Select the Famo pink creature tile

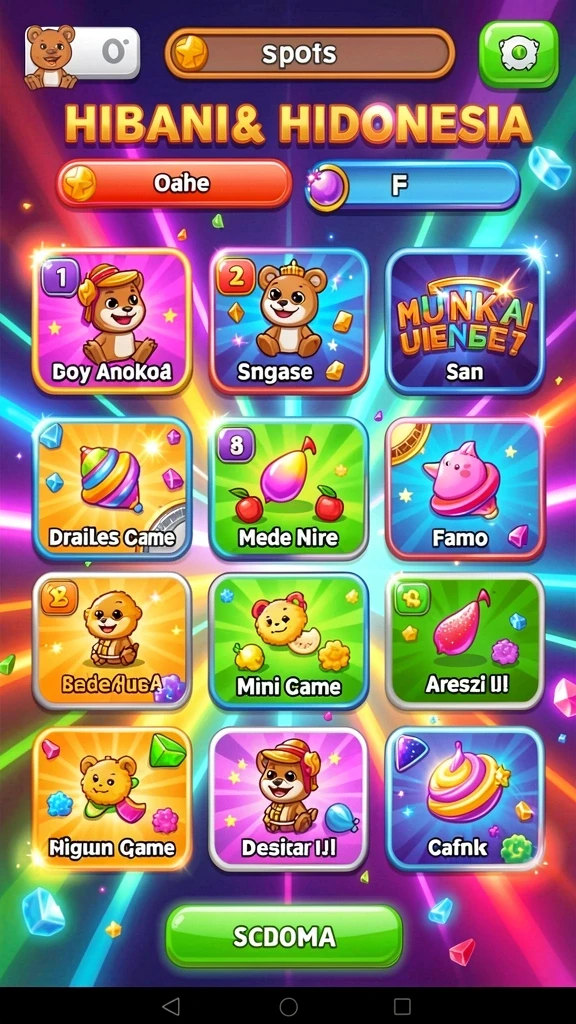[465, 488]
